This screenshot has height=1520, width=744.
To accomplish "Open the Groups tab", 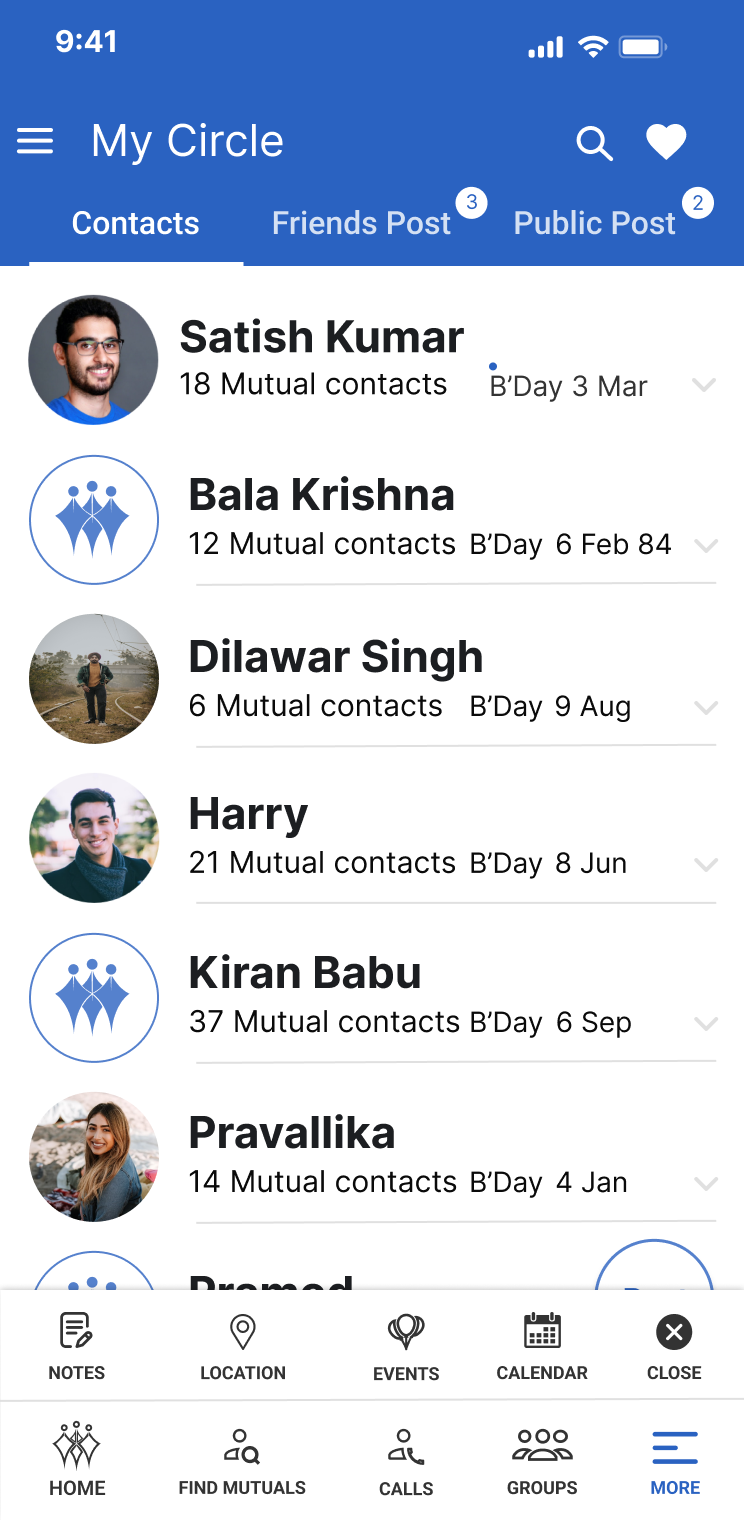I will tap(542, 1460).
